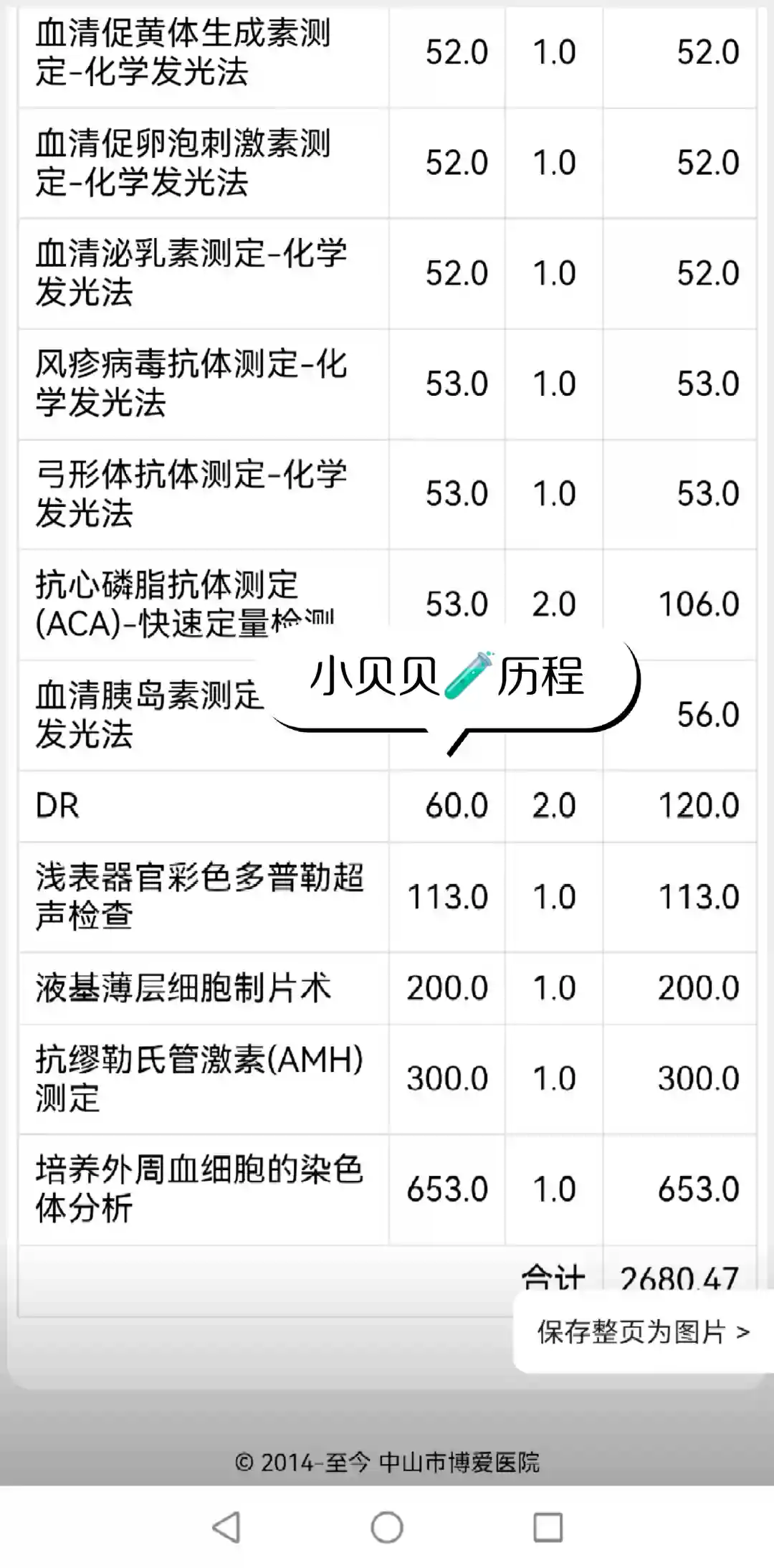Tap the 保存整页为图片 button
The width and height of the screenshot is (774, 1568).
pyautogui.click(x=643, y=1332)
